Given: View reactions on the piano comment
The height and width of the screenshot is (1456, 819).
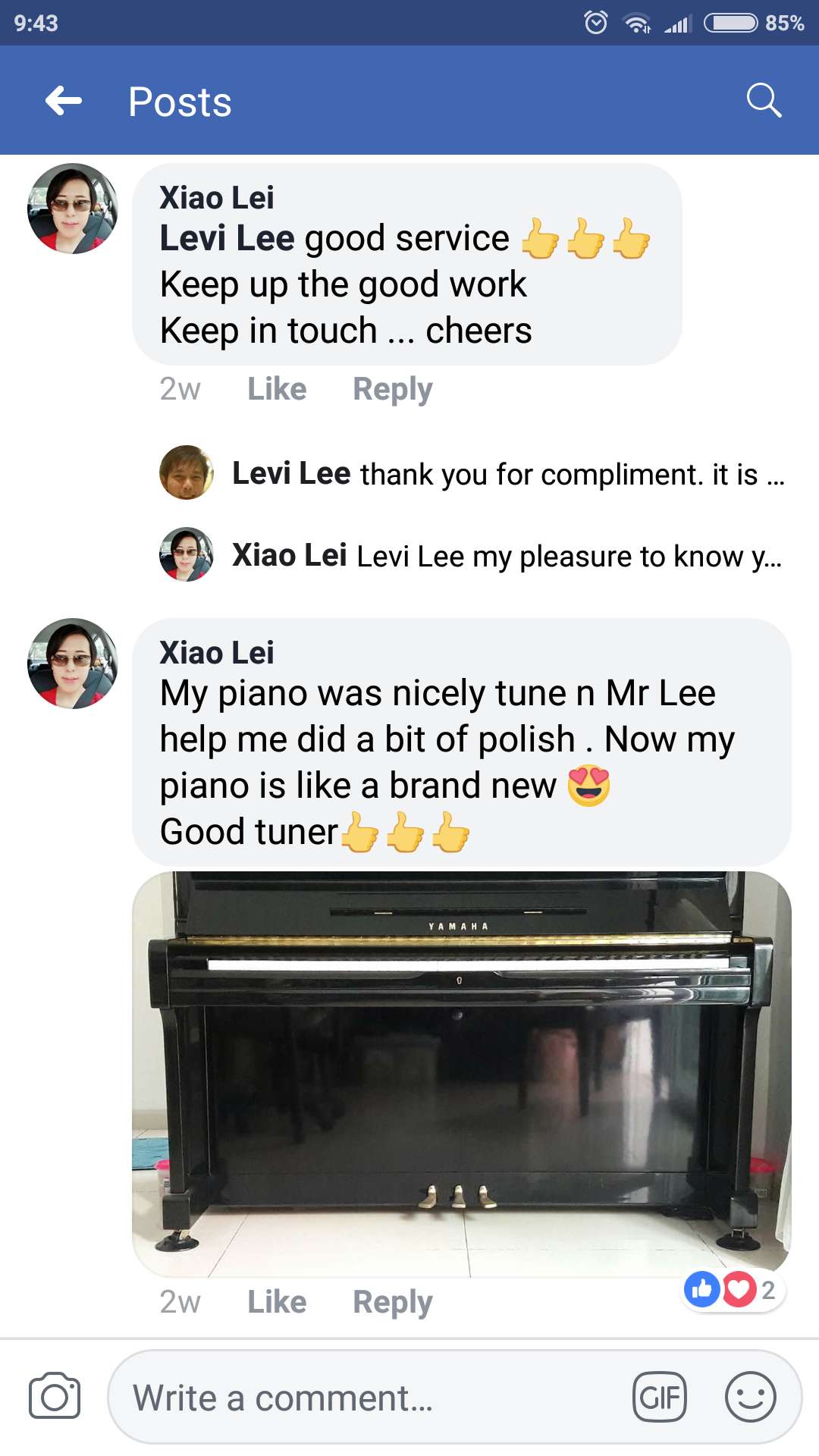Looking at the screenshot, I should click(x=733, y=1289).
